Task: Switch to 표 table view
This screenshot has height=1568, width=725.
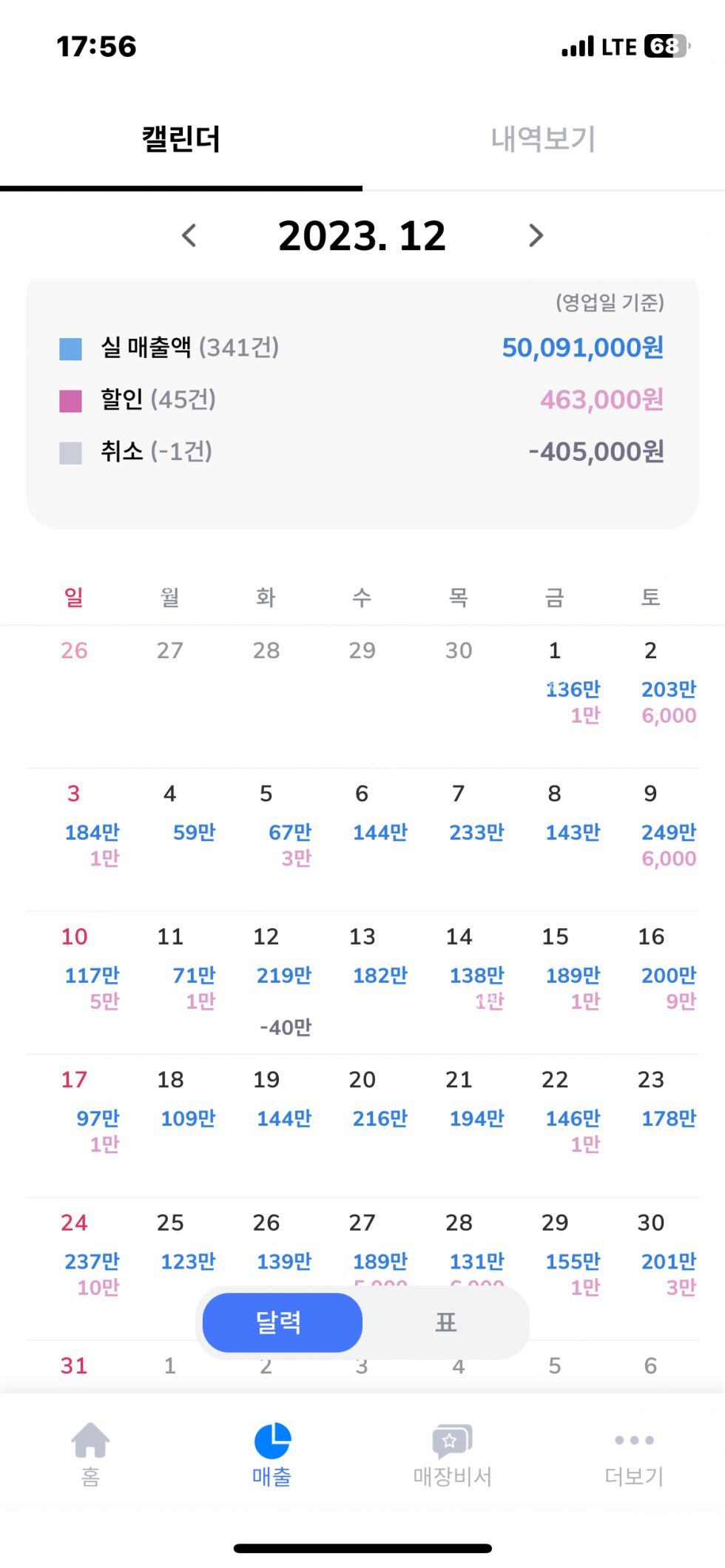Action: (445, 1322)
